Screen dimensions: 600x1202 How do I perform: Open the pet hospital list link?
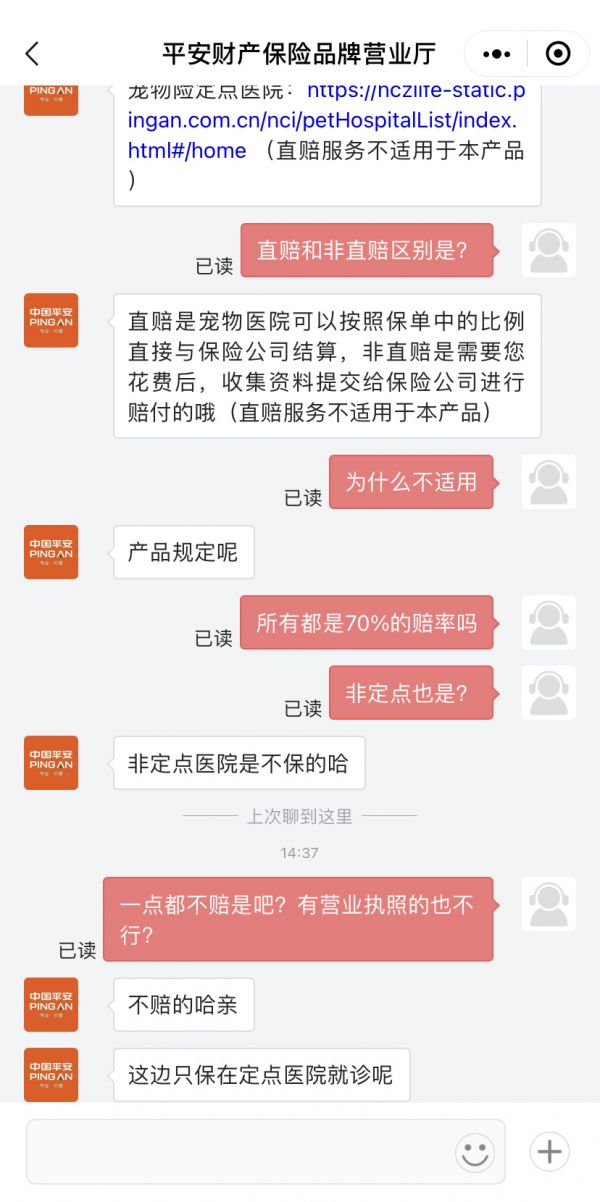(x=323, y=121)
